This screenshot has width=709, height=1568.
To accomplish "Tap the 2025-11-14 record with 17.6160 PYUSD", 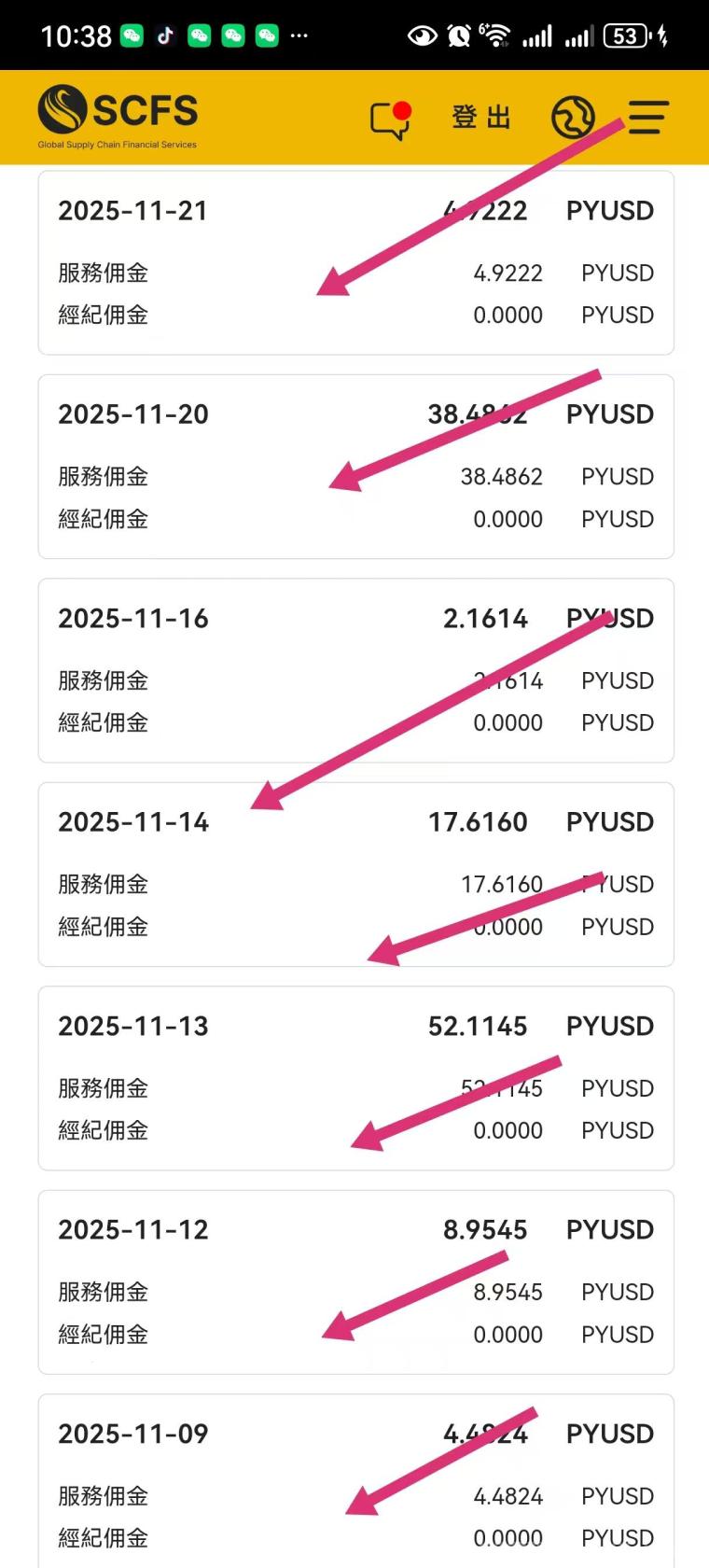I will [354, 873].
